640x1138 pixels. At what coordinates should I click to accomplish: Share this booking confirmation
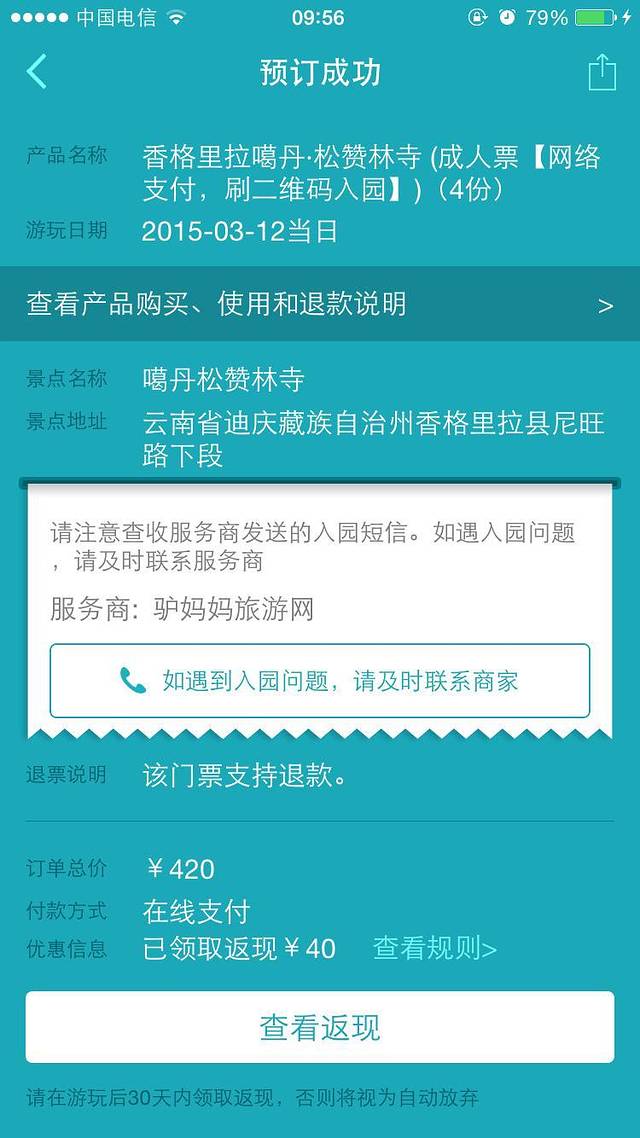coord(601,72)
